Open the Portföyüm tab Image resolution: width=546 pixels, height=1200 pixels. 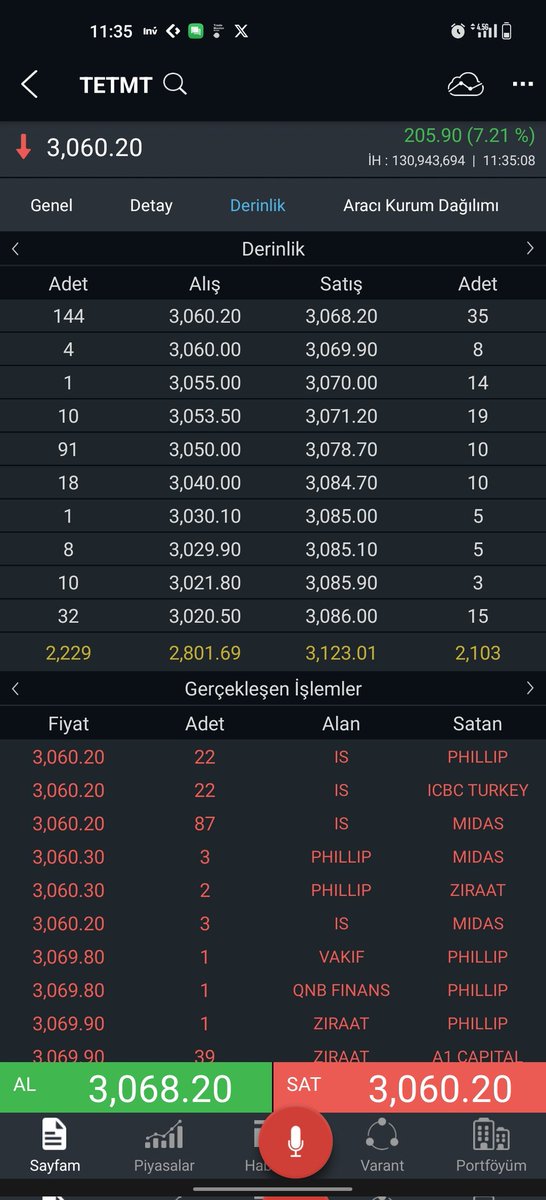point(491,1146)
